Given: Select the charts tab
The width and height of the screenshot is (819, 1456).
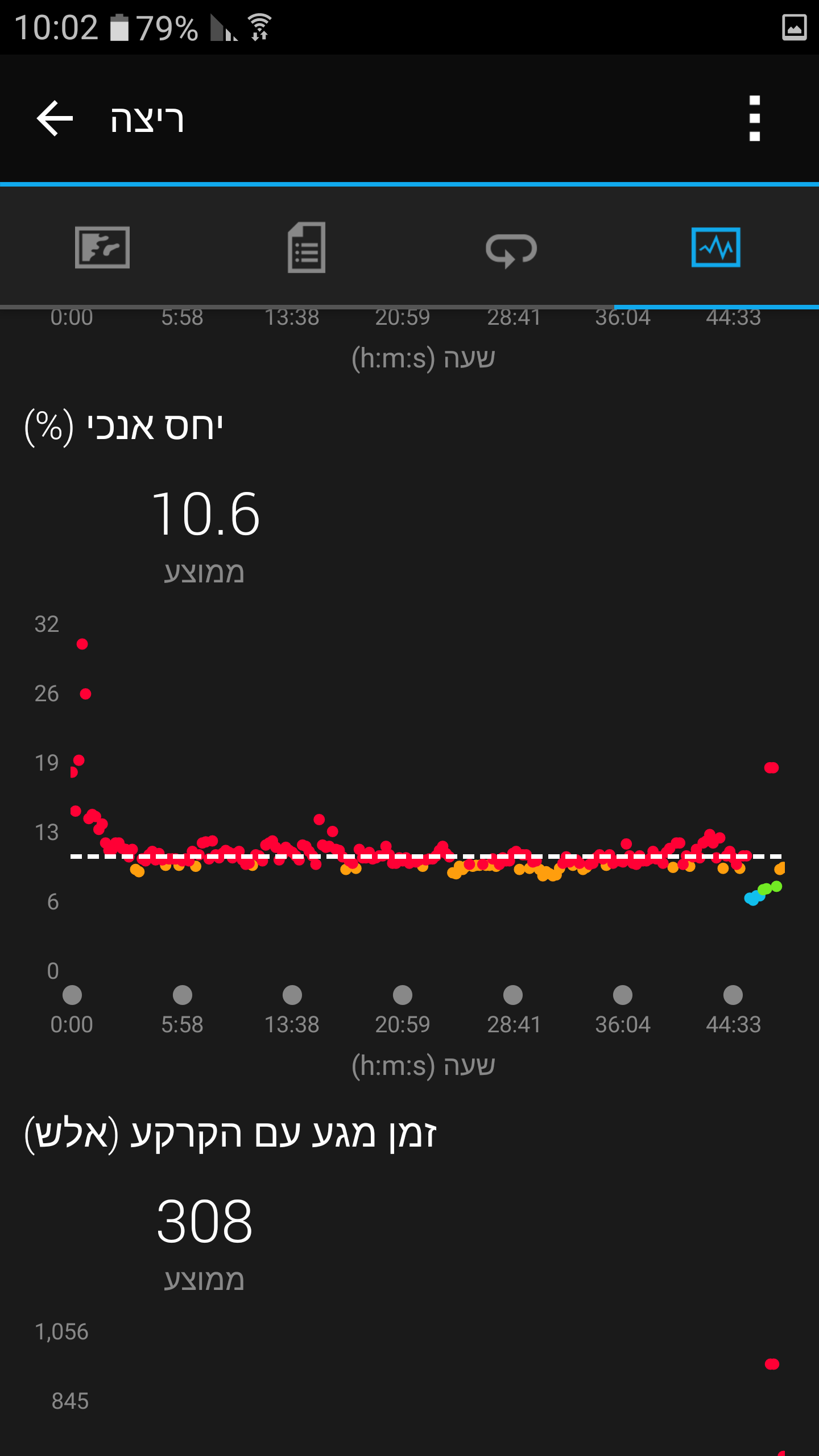Looking at the screenshot, I should coord(715,247).
